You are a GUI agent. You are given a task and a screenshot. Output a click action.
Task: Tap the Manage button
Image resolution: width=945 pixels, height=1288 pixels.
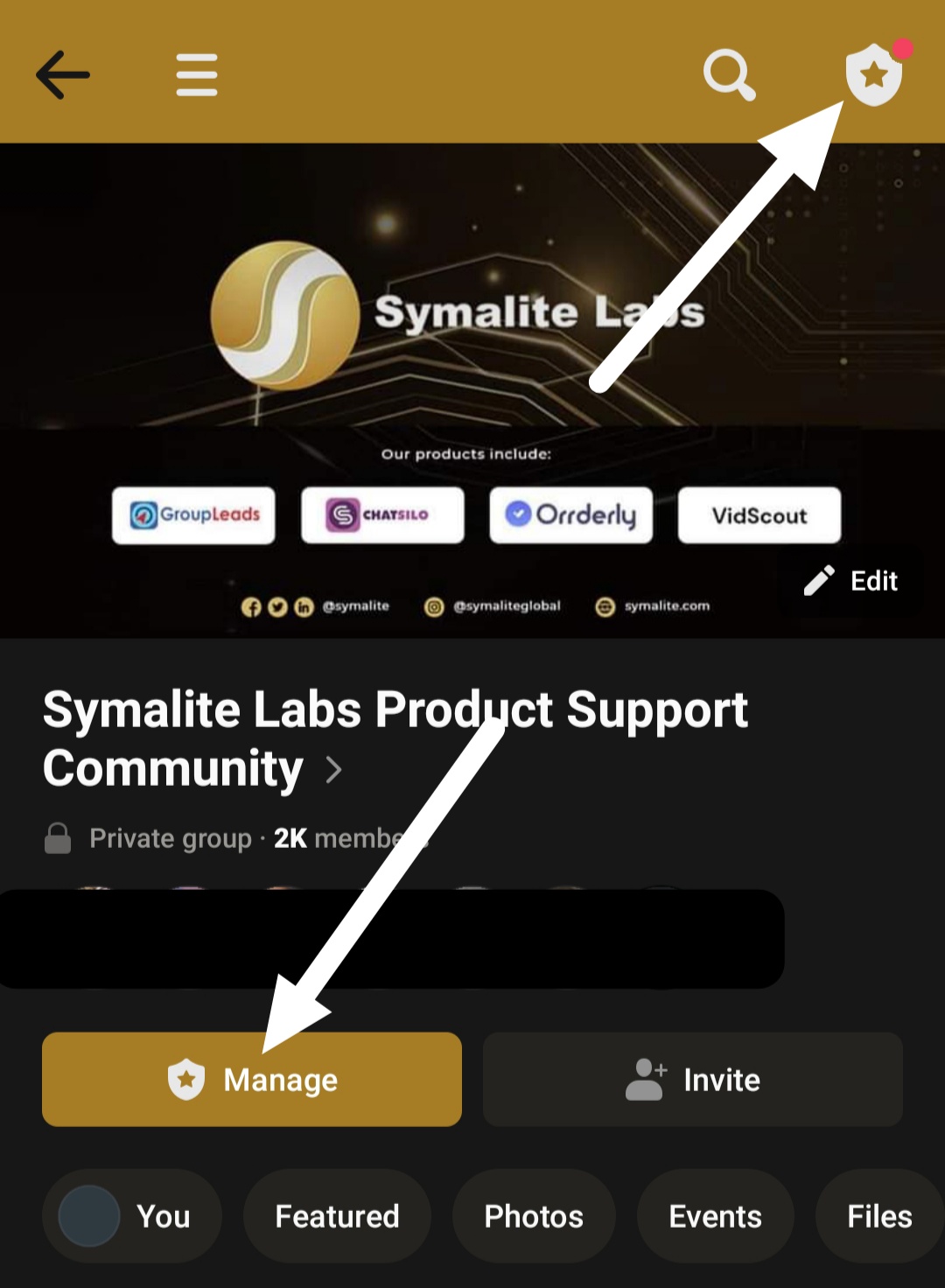pos(252,1079)
